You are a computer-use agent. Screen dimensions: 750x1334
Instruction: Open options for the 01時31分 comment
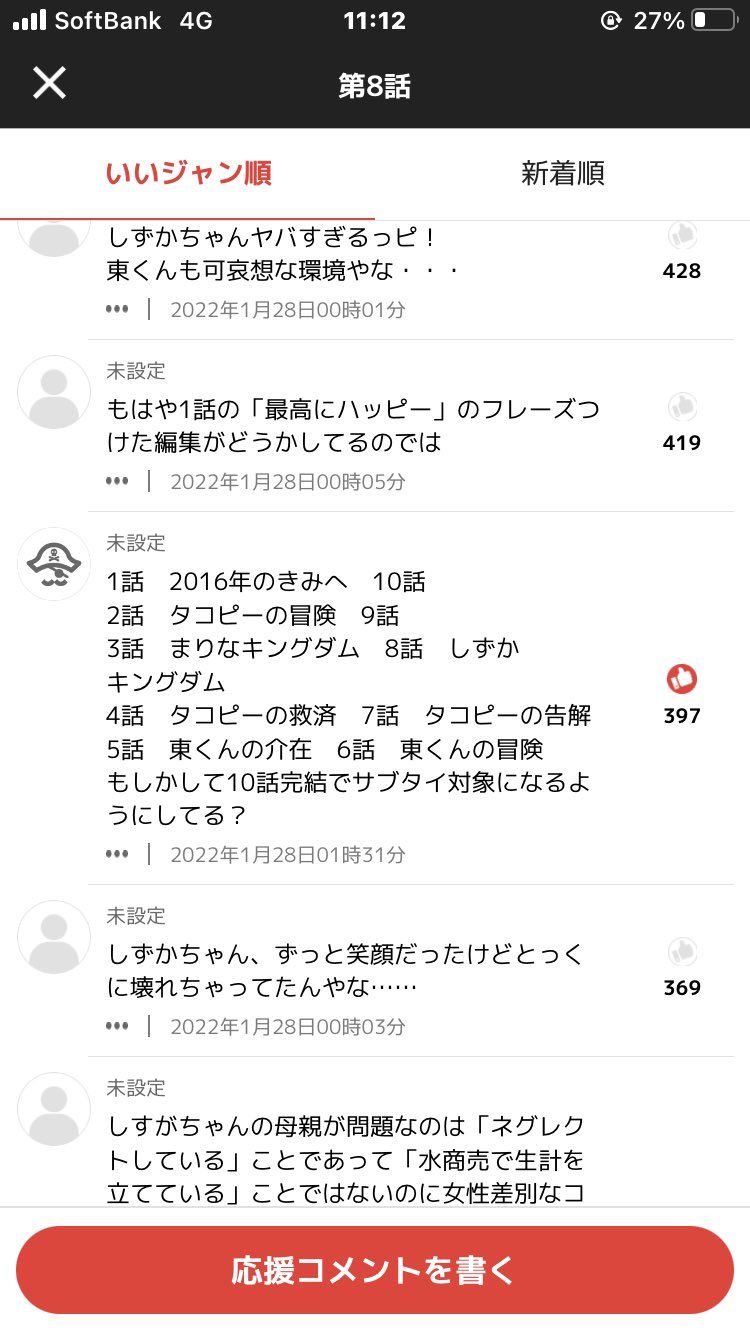(118, 854)
